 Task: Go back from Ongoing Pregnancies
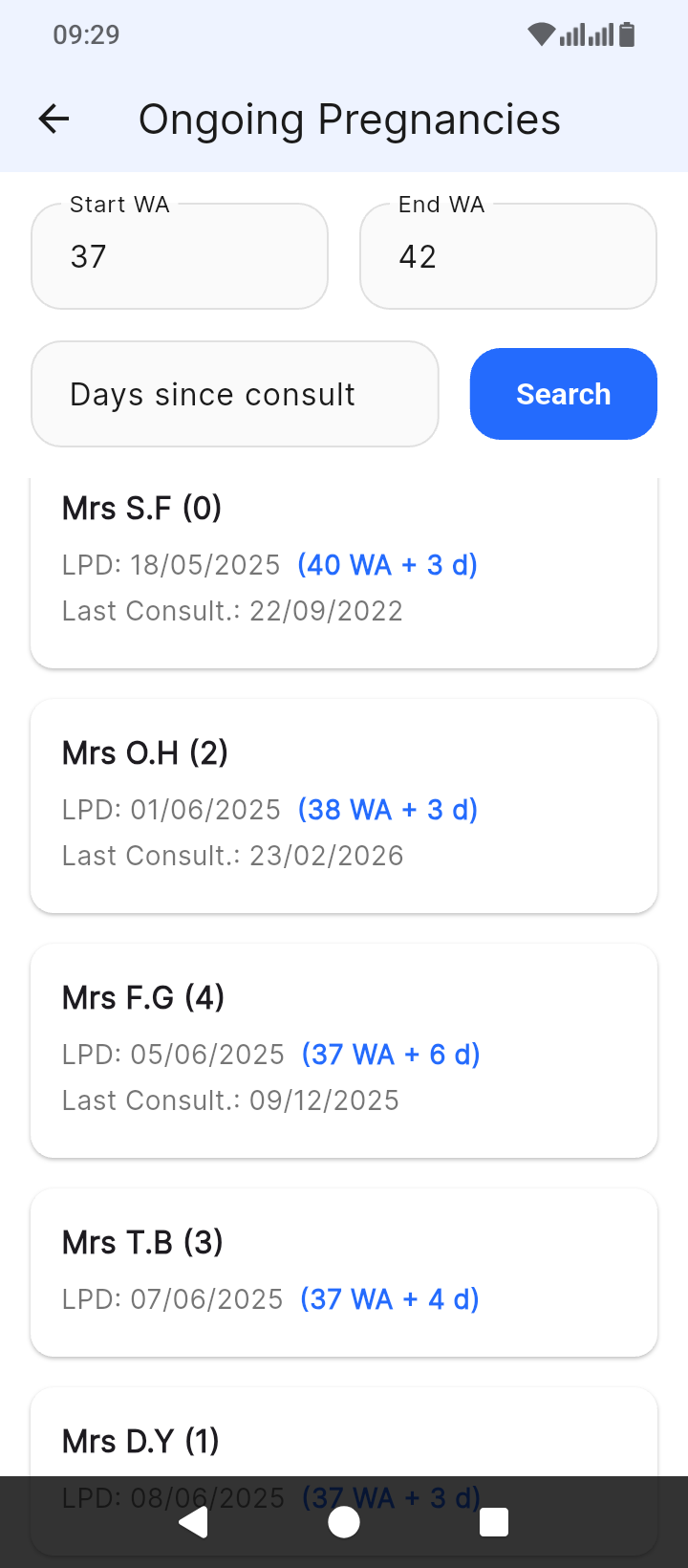tap(54, 120)
